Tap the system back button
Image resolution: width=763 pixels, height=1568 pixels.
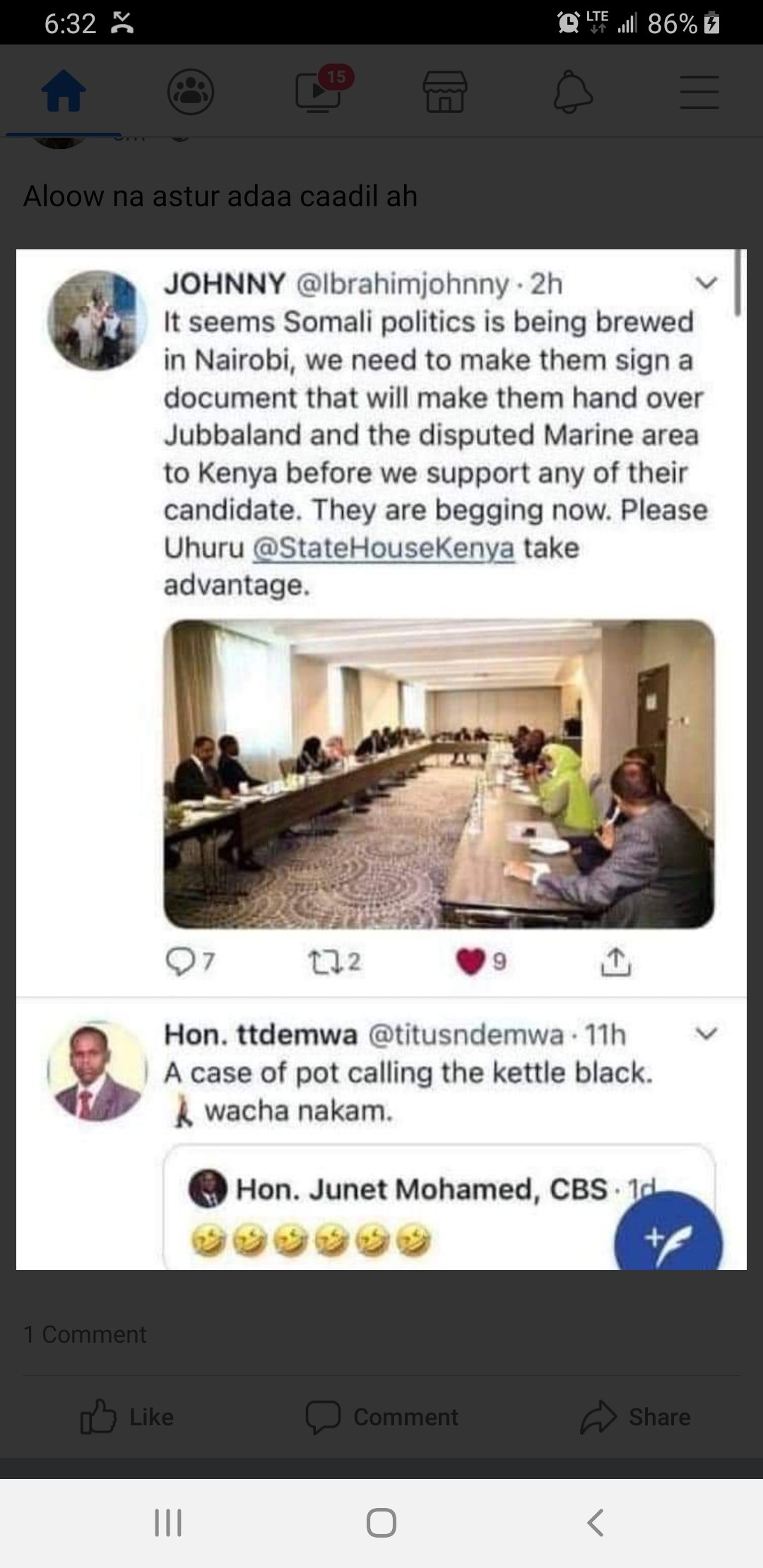[596, 1523]
